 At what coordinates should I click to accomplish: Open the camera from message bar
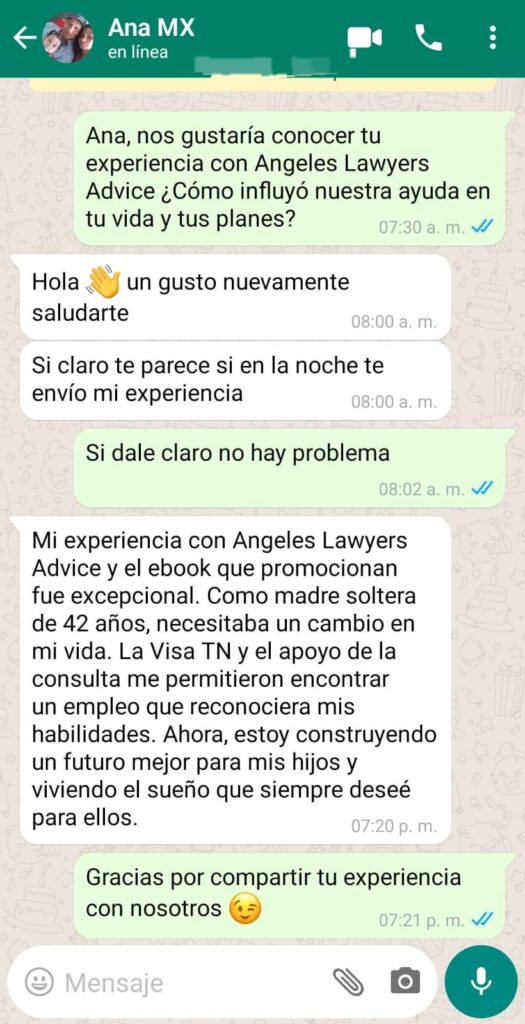tap(405, 982)
